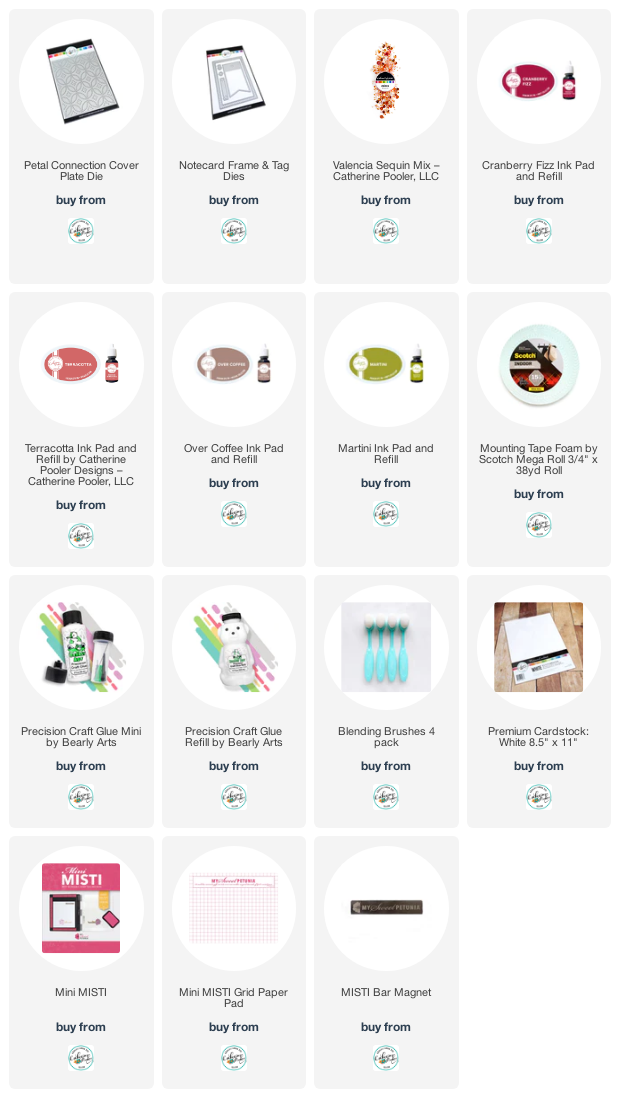Open Cranberry Fizz Ink Pad and Refill

click(x=539, y=147)
